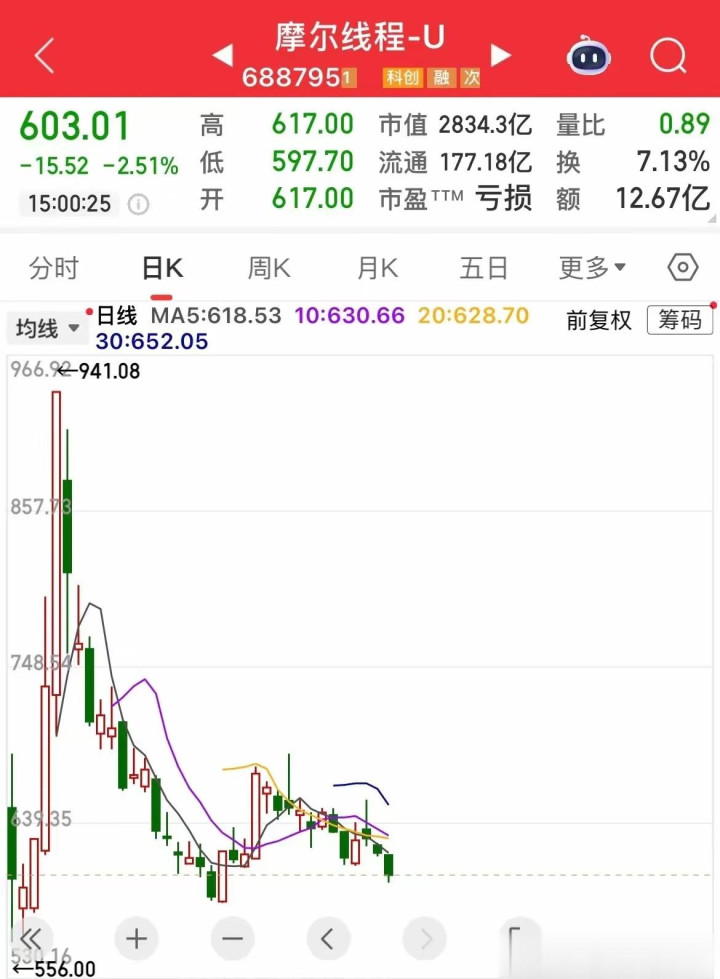Change the 前复权 adjustment mode
The height and width of the screenshot is (979, 720).
[x=599, y=320]
